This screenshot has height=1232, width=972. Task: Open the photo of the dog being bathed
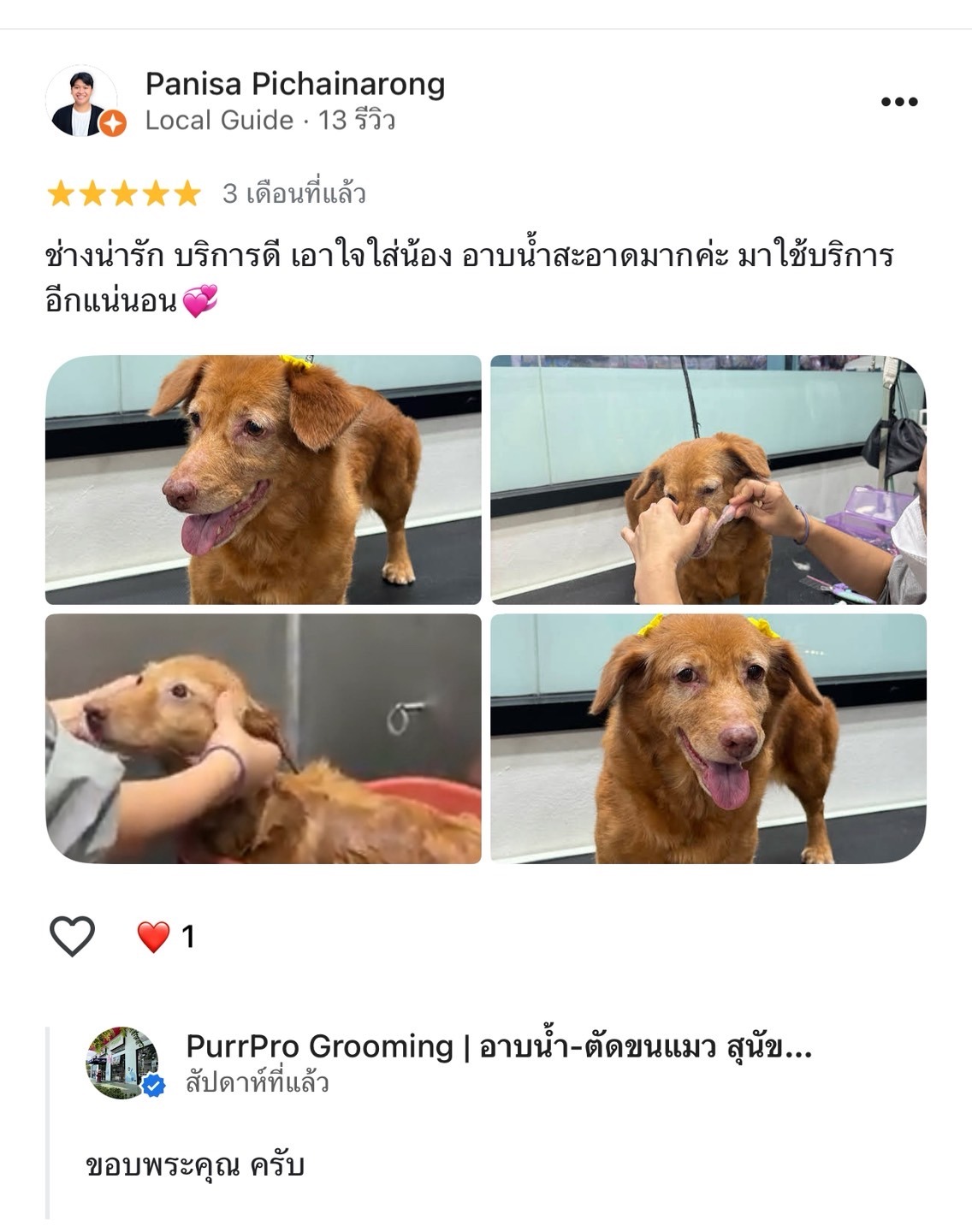click(264, 738)
